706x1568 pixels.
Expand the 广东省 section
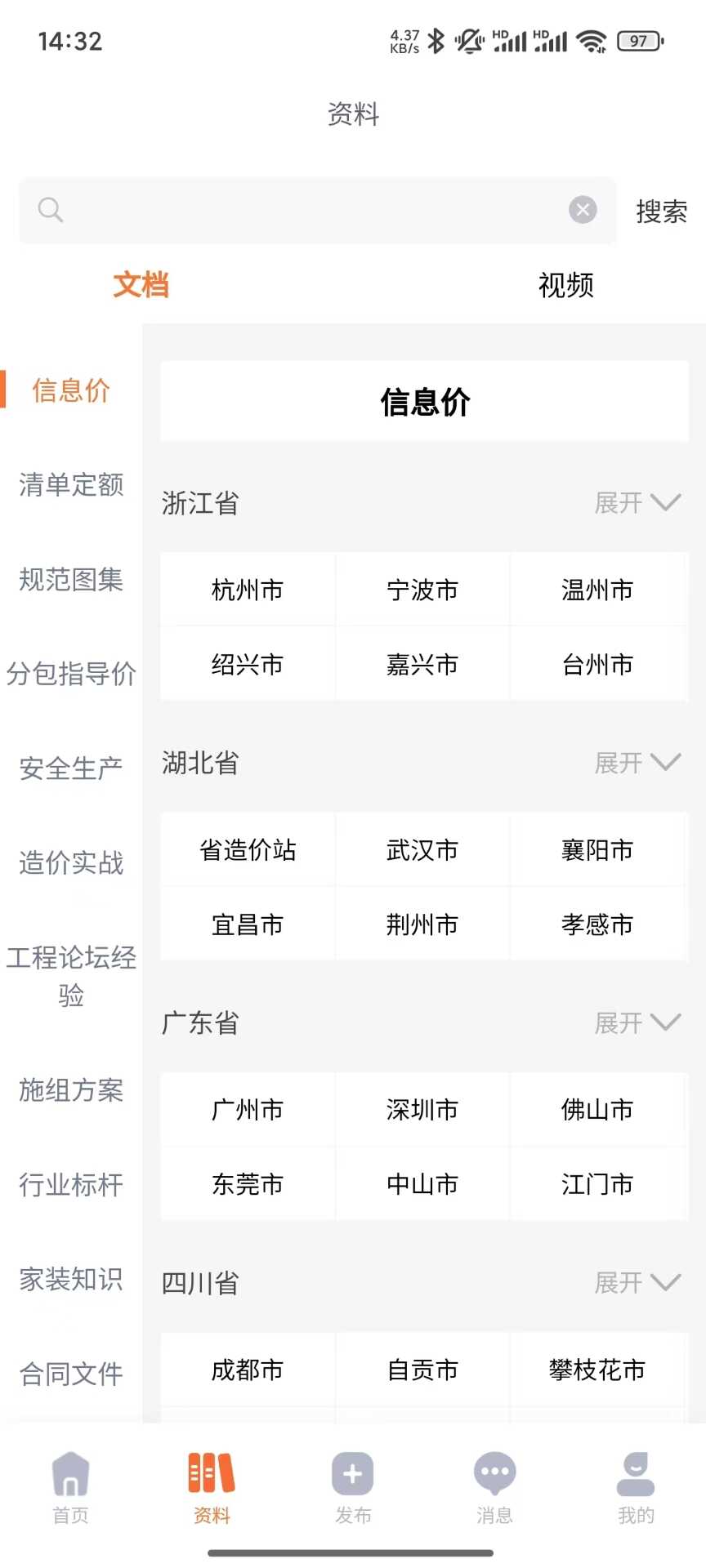point(637,1022)
